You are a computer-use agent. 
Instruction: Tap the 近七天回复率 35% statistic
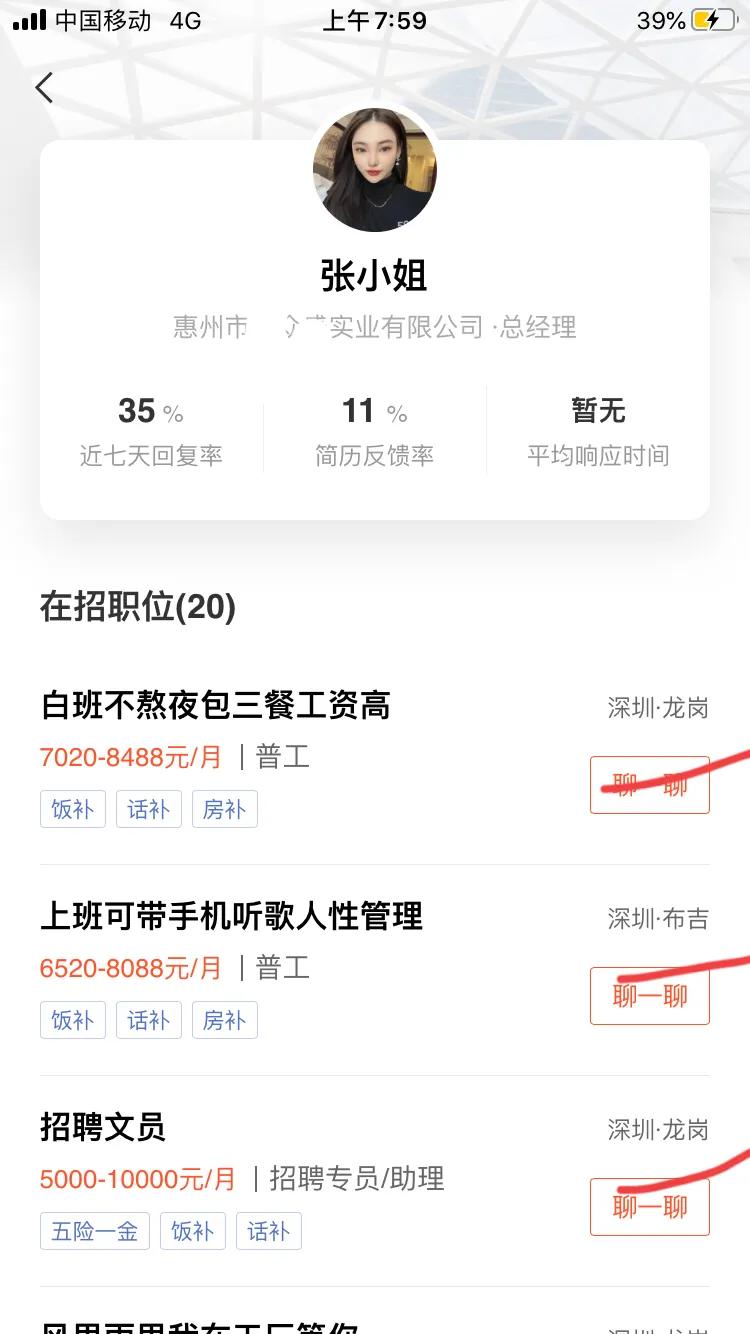coord(150,430)
